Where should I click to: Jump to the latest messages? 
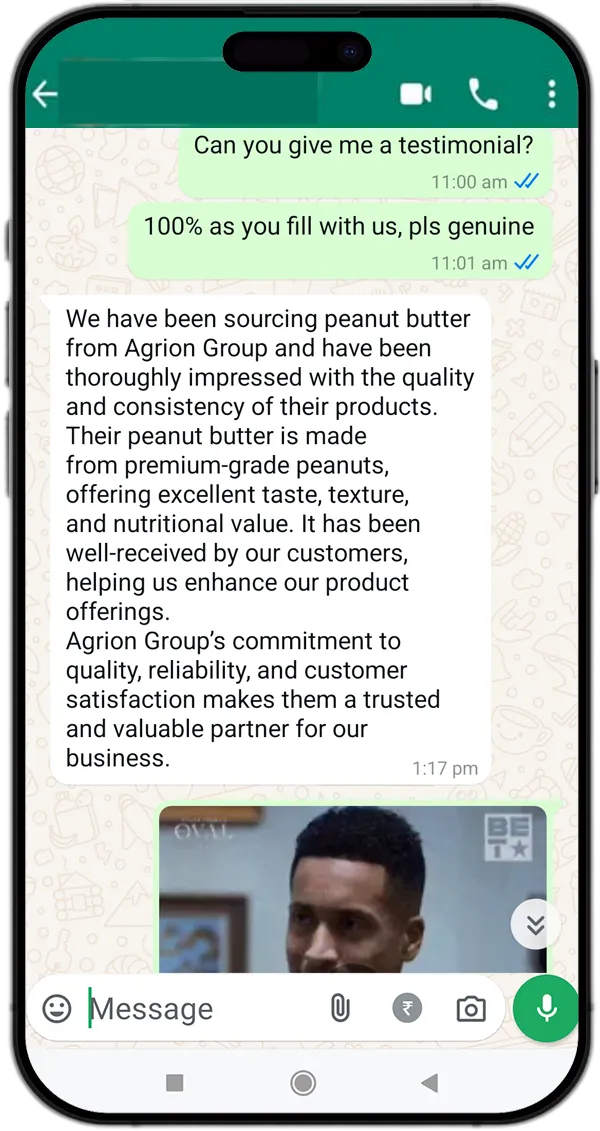point(535,925)
